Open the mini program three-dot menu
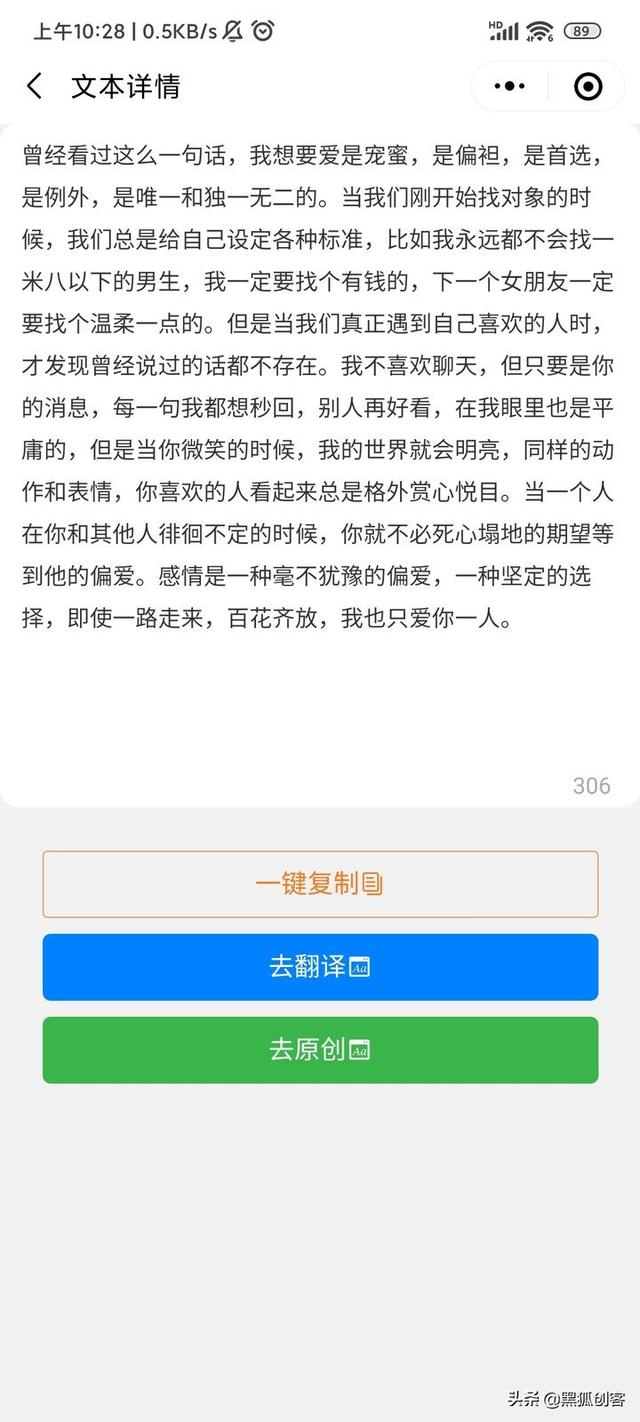Viewport: 640px width, 1422px height. tap(509, 87)
